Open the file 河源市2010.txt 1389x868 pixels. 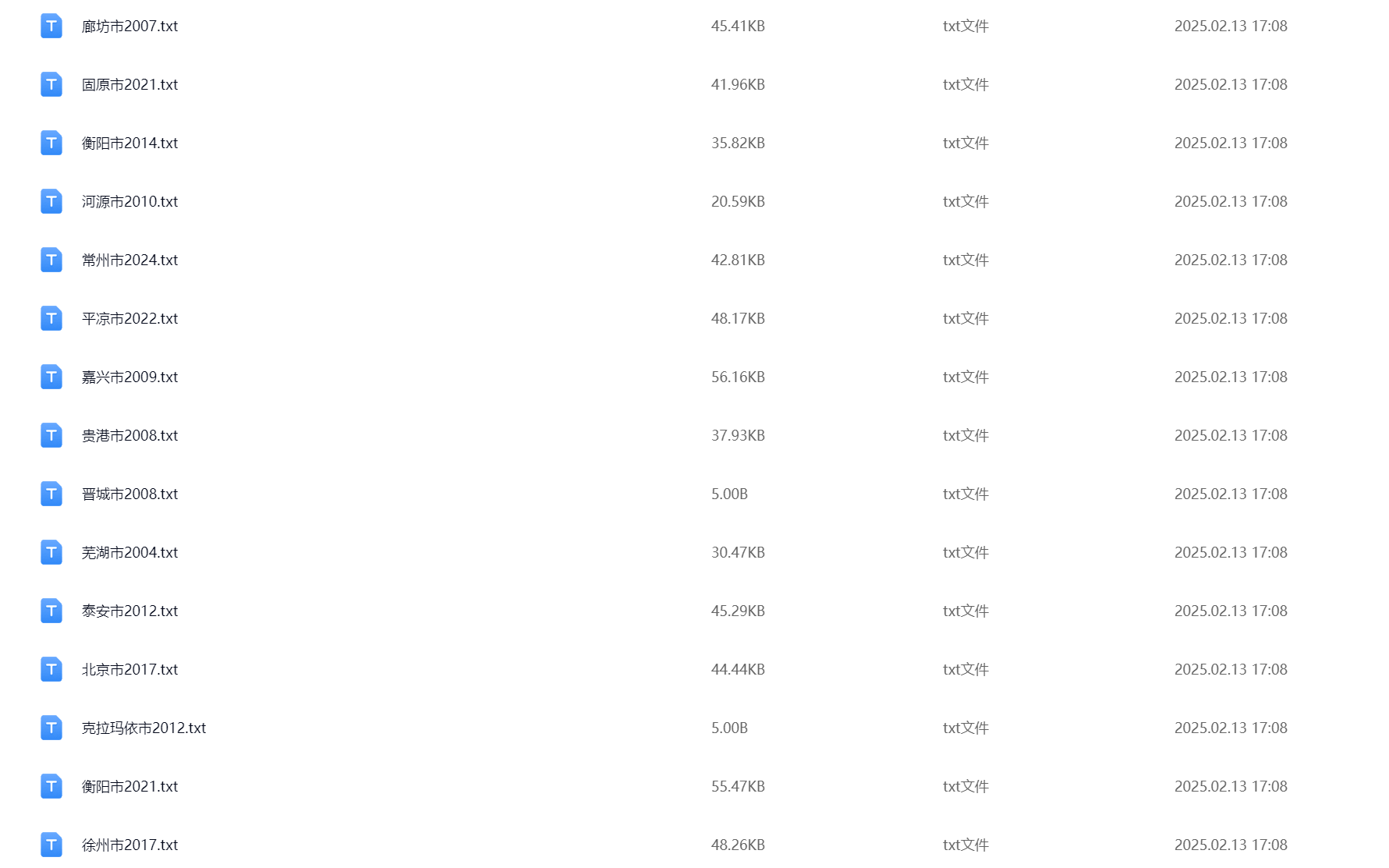tap(129, 202)
